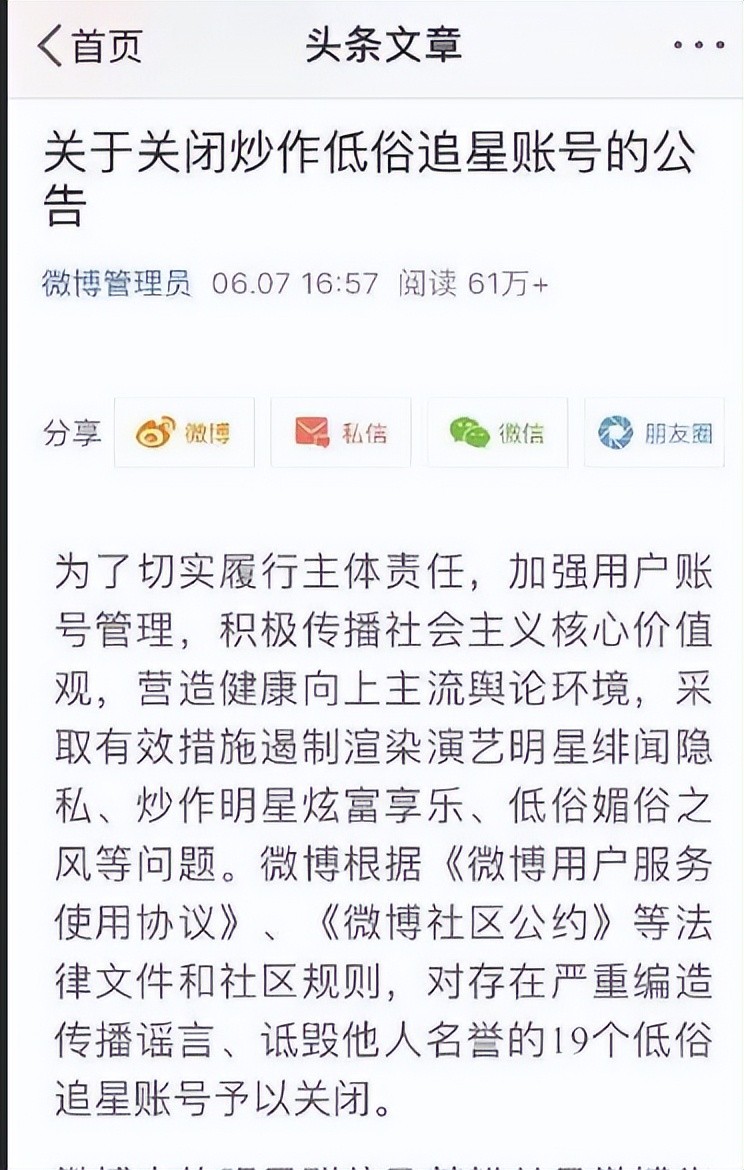Share to 朋友圈 Moments
744x1170 pixels.
tap(654, 432)
